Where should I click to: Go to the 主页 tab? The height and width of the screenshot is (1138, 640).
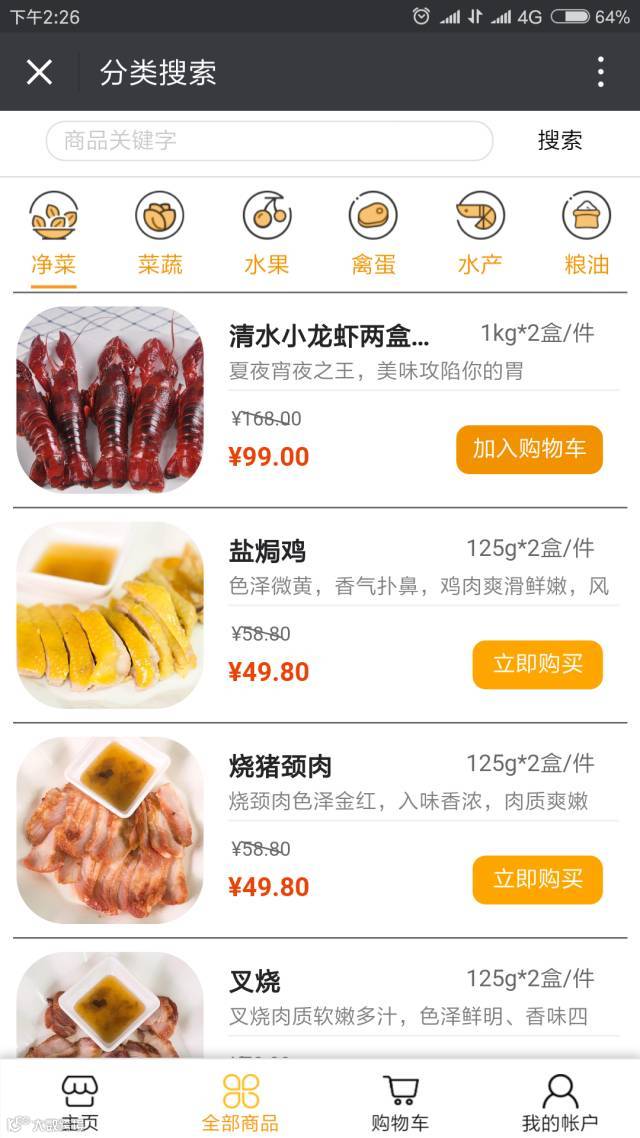[x=80, y=1102]
